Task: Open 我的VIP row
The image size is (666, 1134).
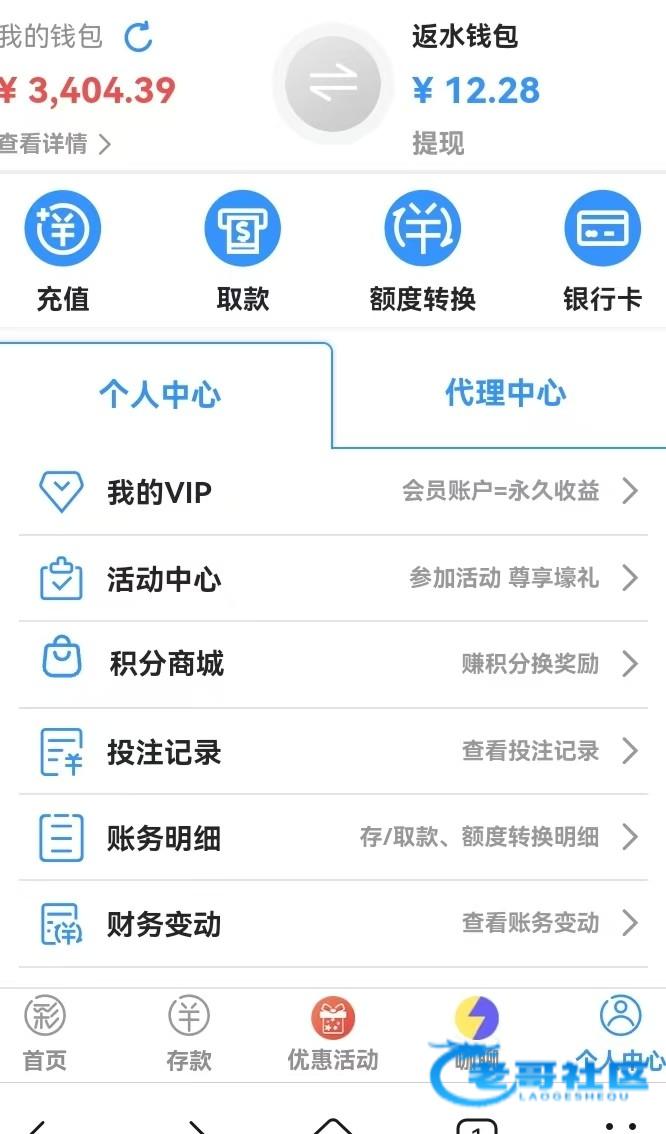Action: (333, 492)
